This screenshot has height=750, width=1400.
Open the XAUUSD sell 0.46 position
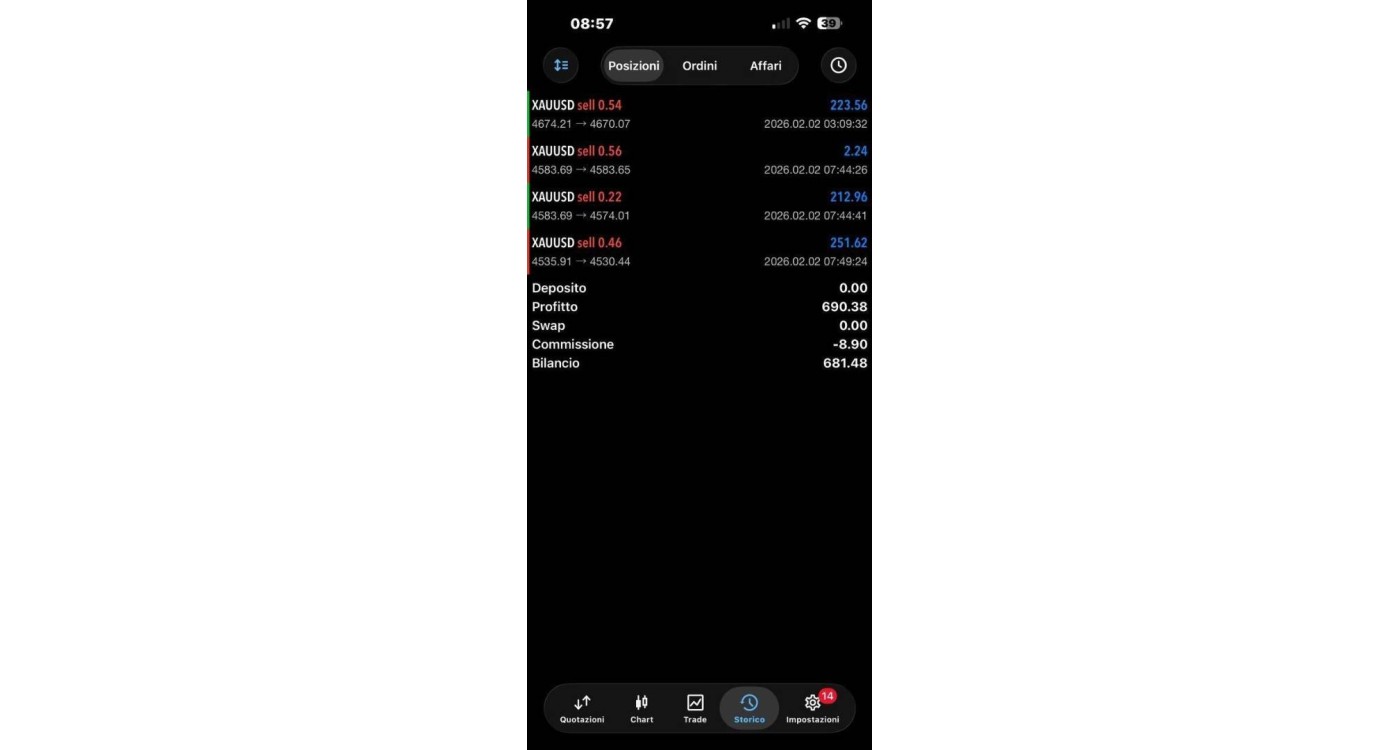tap(699, 252)
